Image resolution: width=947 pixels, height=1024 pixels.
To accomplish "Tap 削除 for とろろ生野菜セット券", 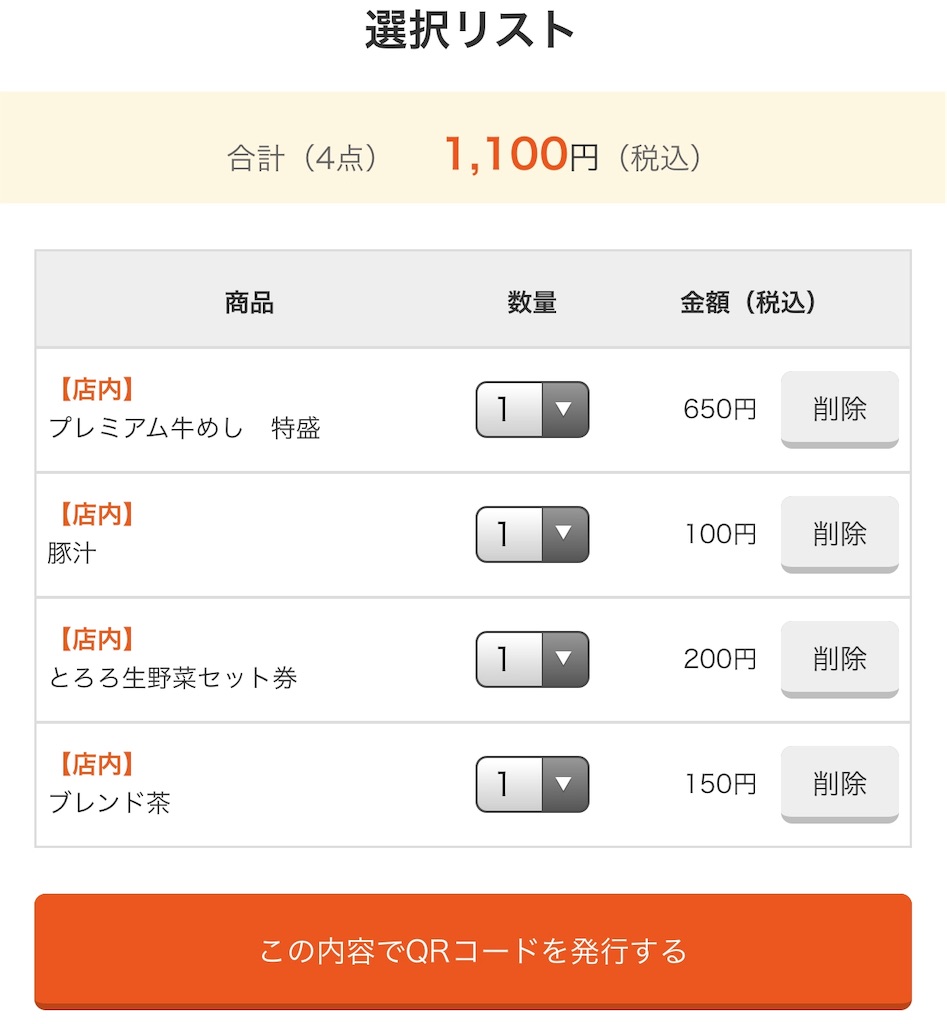I will tap(839, 659).
